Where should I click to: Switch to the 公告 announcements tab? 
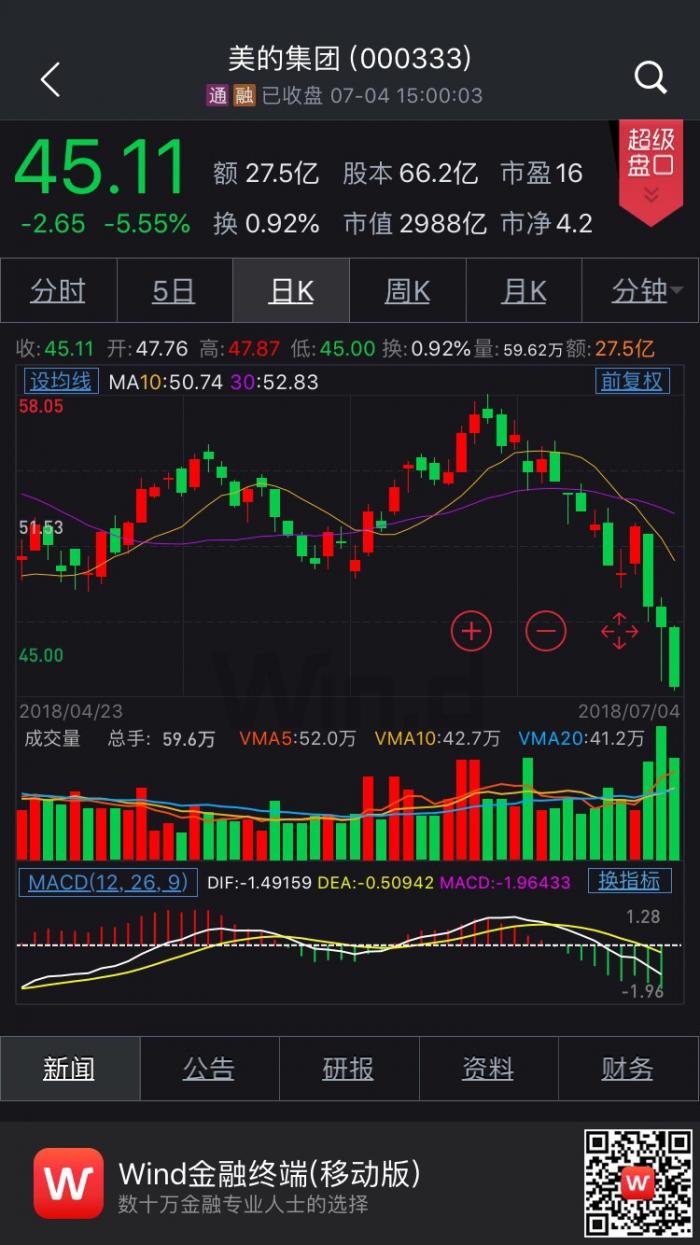tap(209, 1068)
